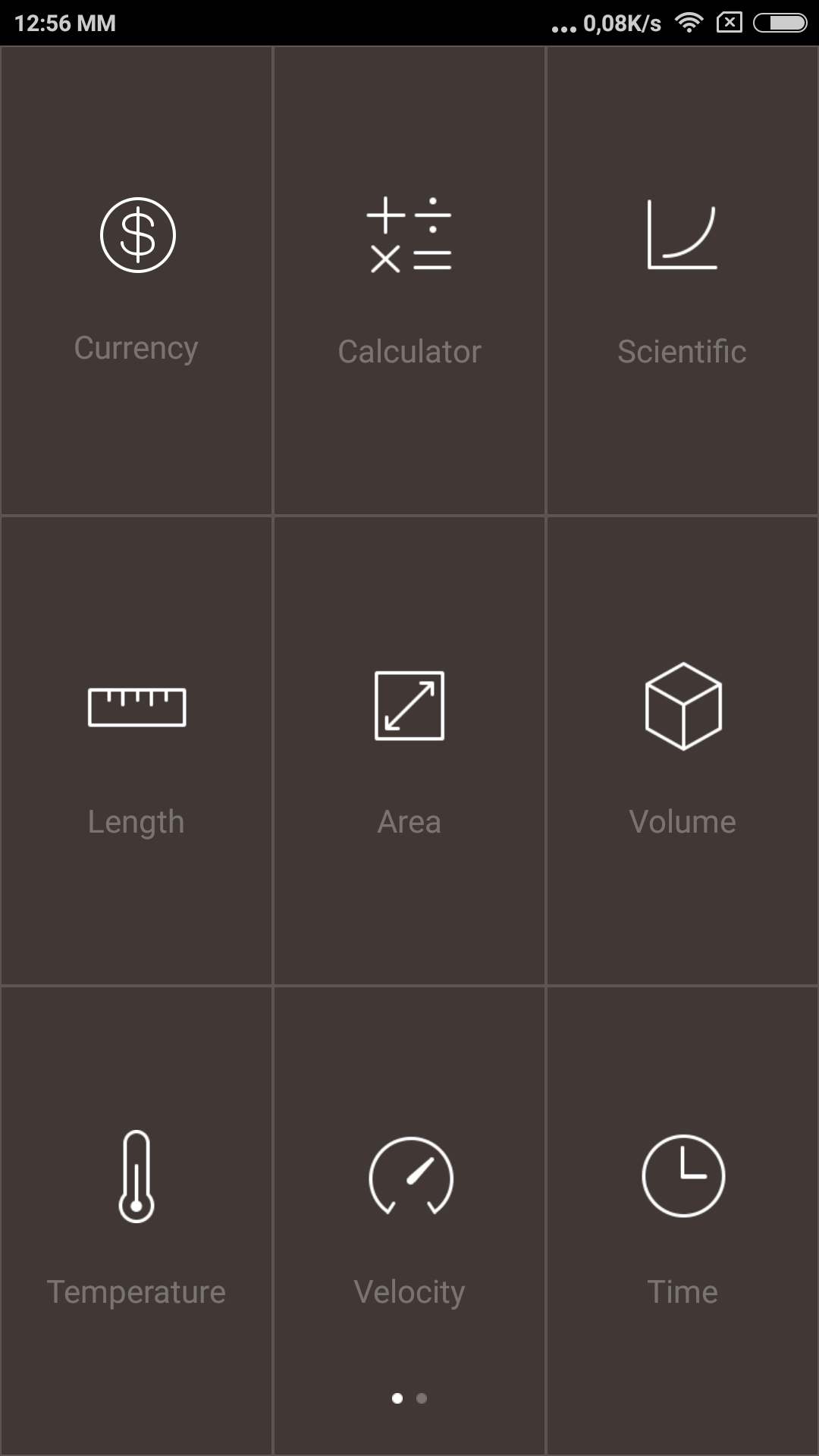Screen dimensions: 819x1456
Task: Open the Volume converter
Action: pos(682,751)
